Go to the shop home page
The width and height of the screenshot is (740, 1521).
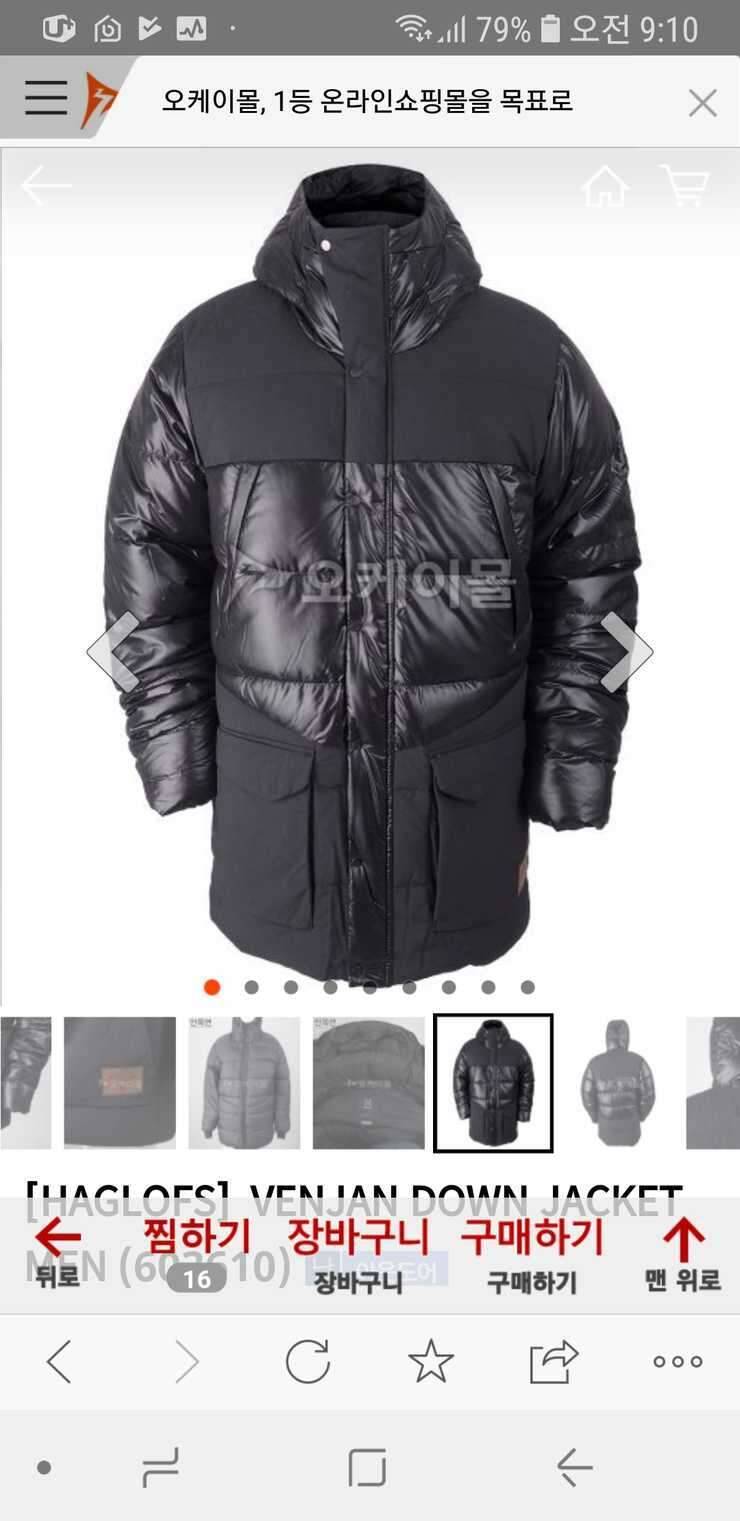(605, 186)
